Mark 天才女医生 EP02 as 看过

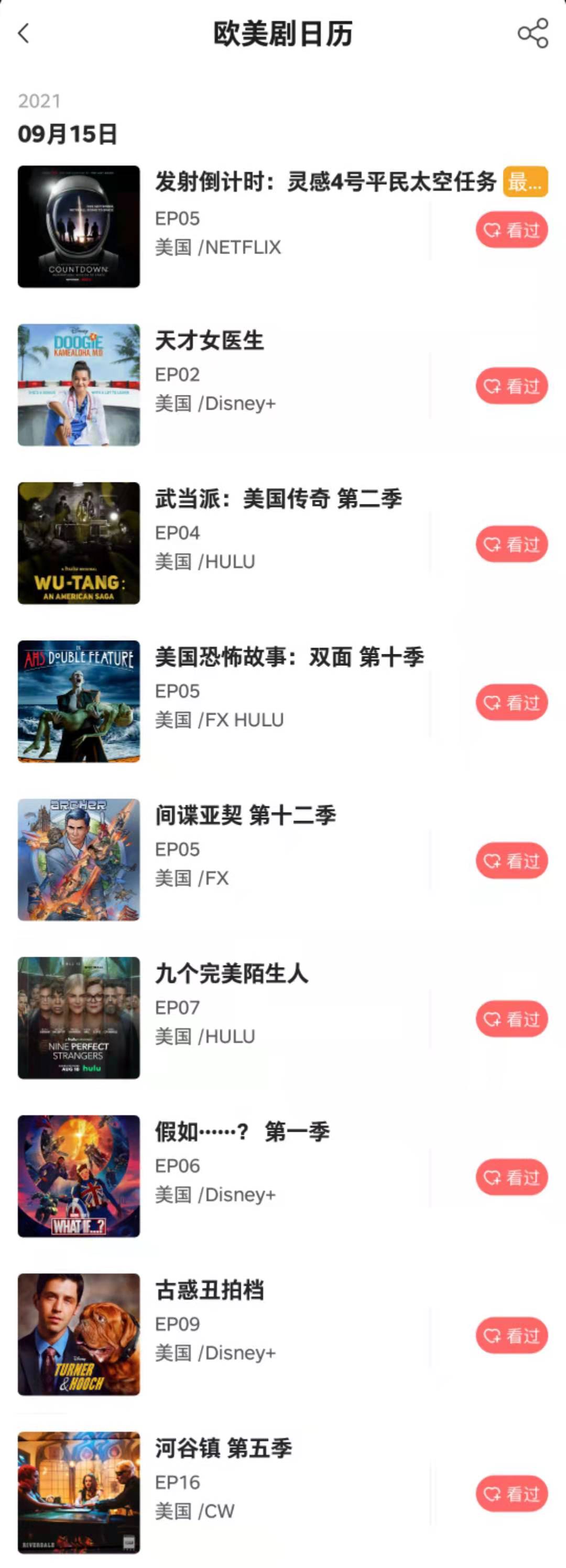pyautogui.click(x=511, y=385)
